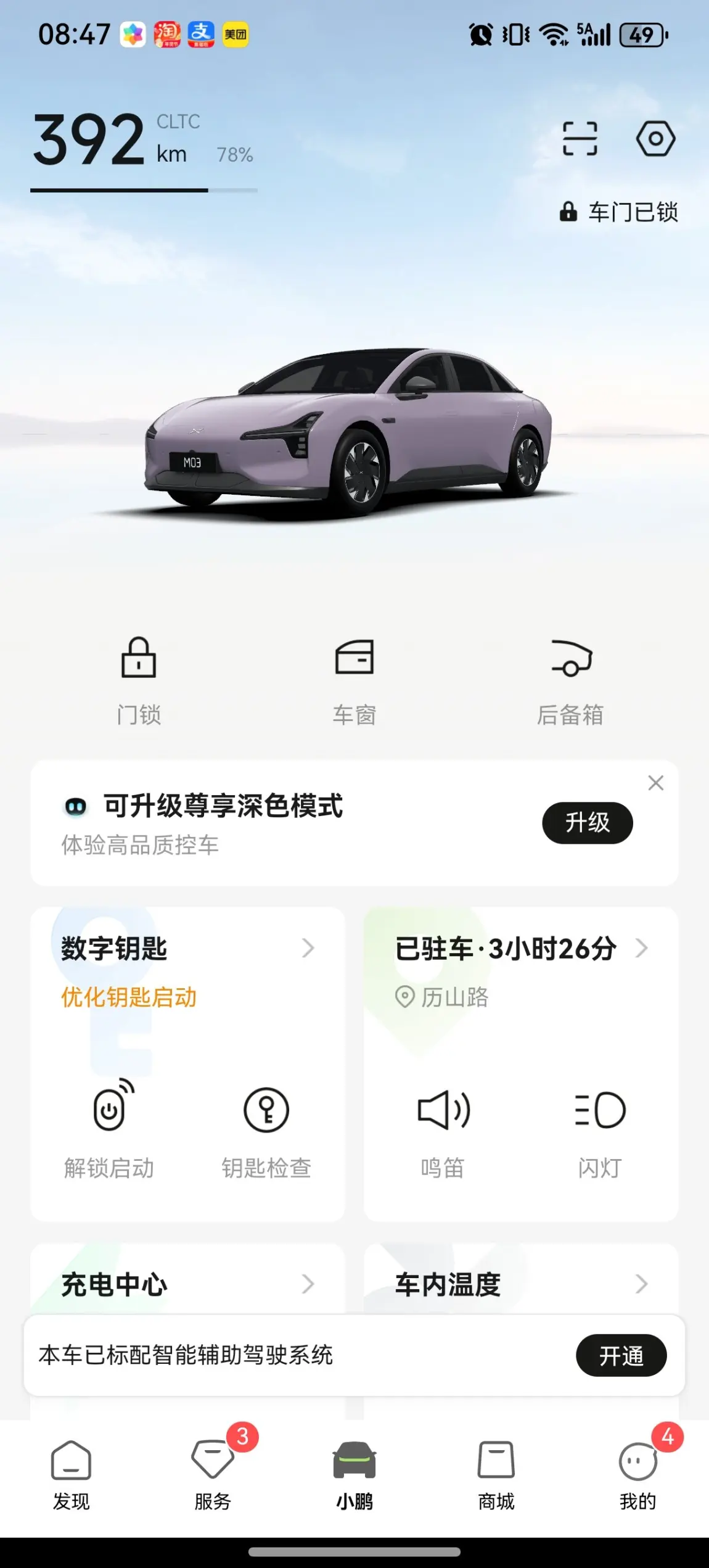The height and width of the screenshot is (1568, 709).
Task: Open the 车窗 window control
Action: pyautogui.click(x=354, y=680)
